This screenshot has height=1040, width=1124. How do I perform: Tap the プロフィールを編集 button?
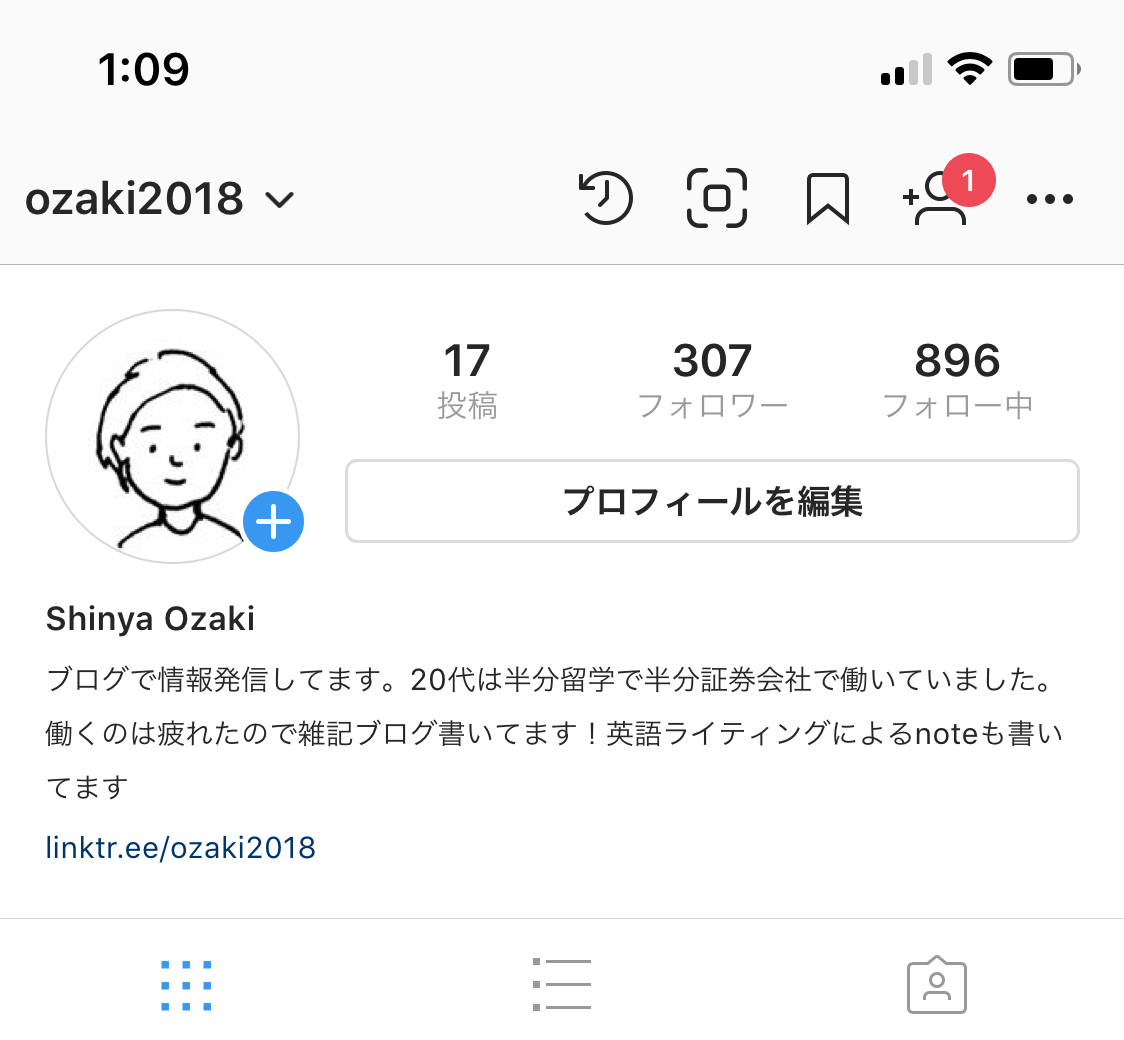click(712, 501)
